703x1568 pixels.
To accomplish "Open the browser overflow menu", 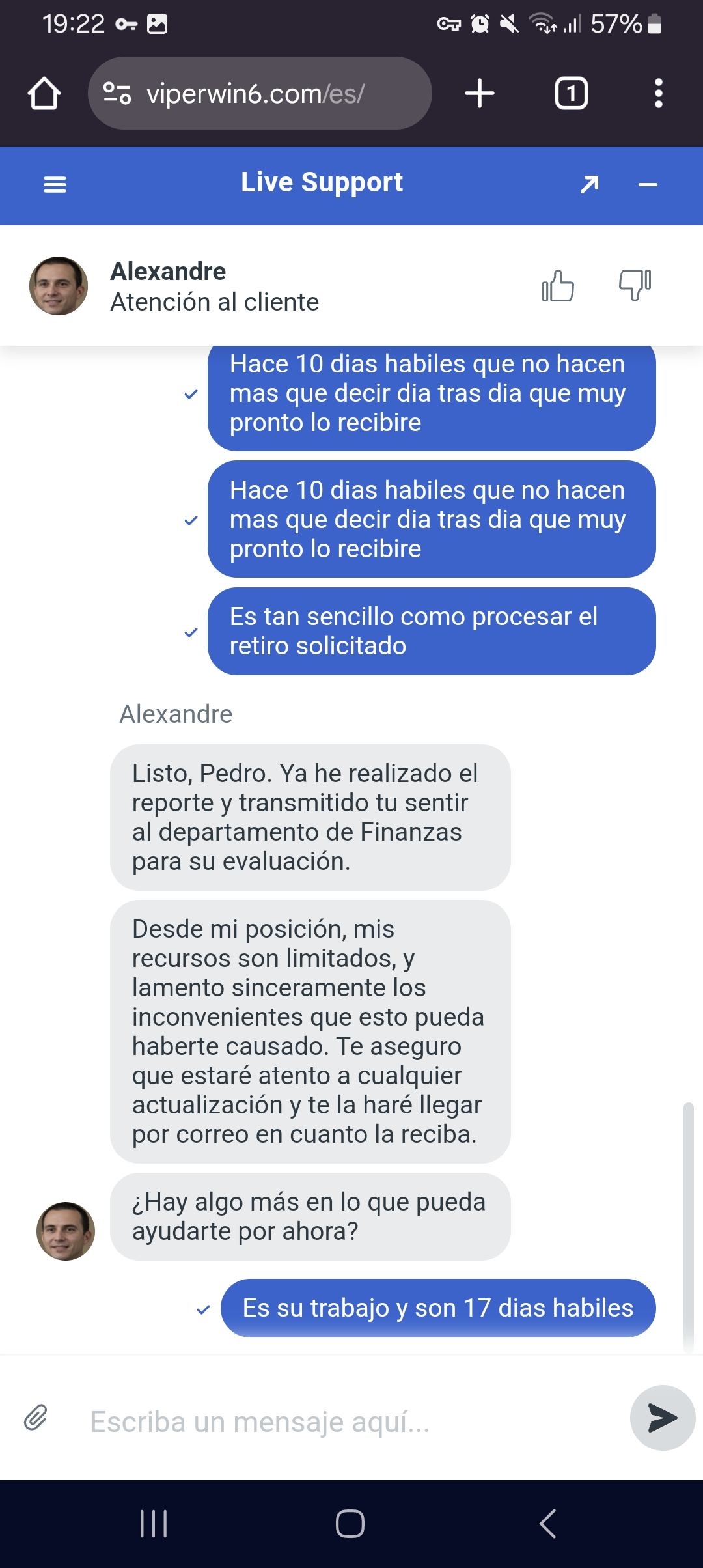I will pos(659,93).
